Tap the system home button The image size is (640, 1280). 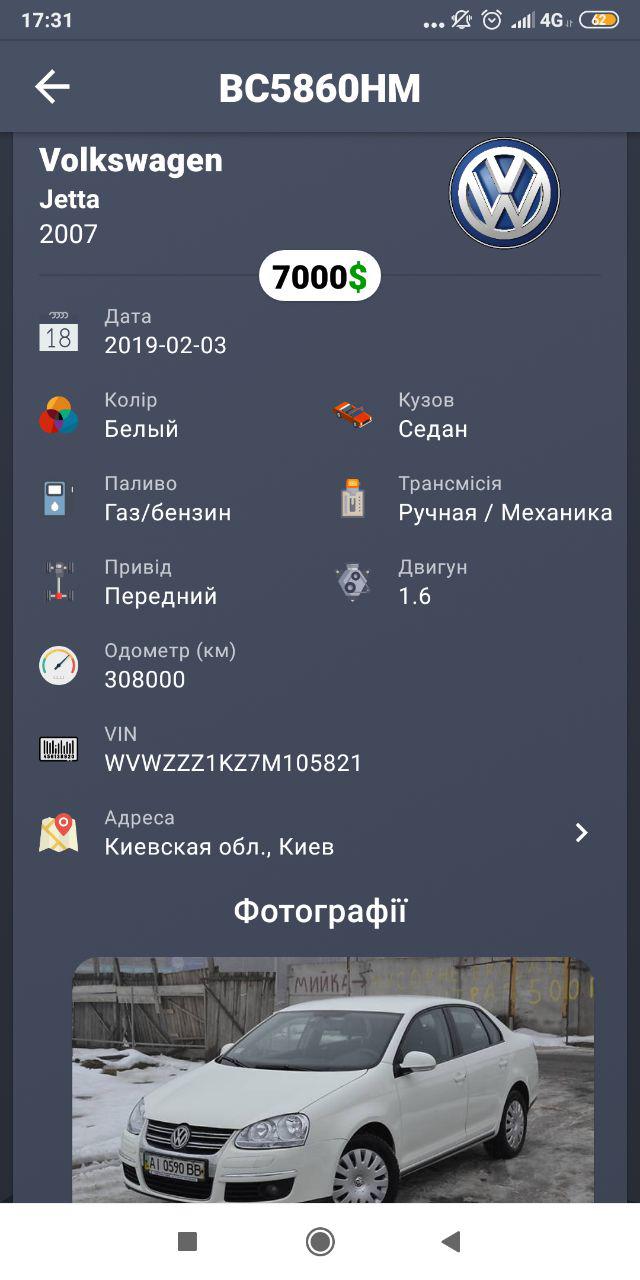pyautogui.click(x=320, y=1242)
